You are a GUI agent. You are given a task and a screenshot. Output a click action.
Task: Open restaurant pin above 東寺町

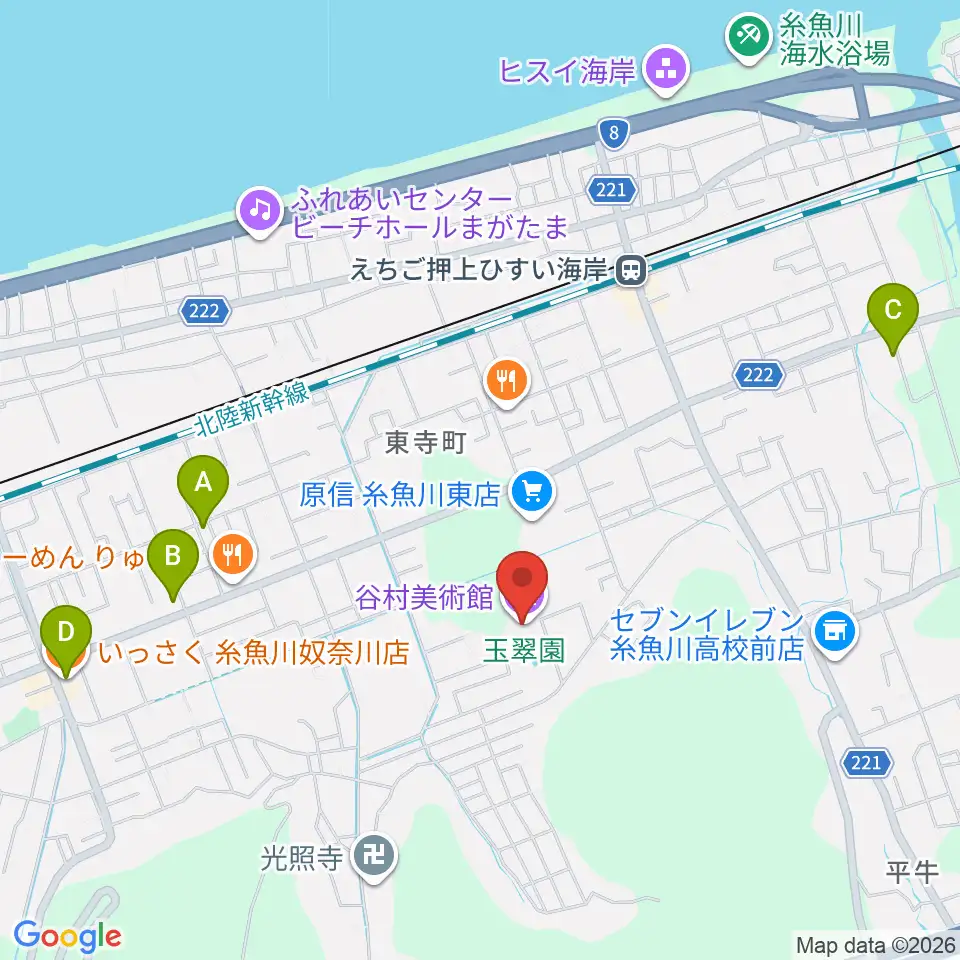point(506,383)
